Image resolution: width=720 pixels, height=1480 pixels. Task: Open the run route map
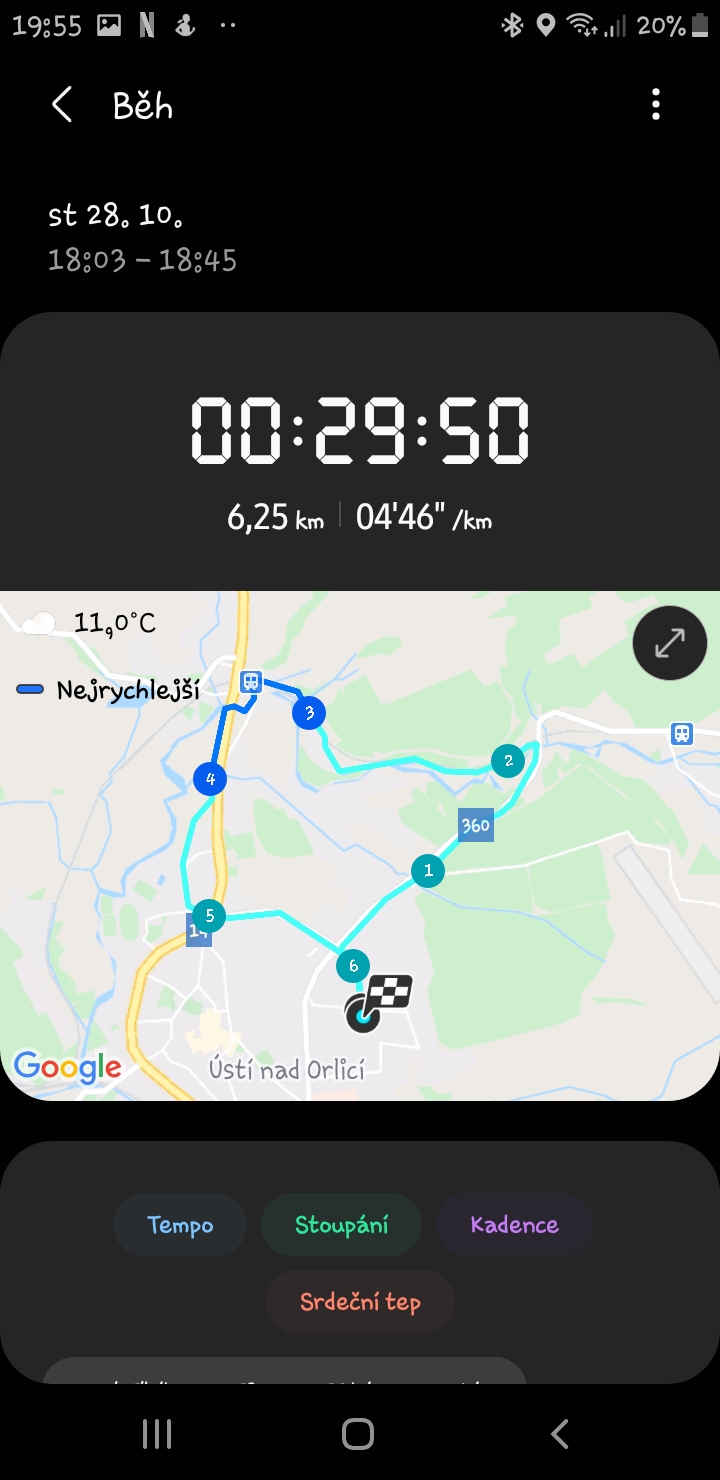click(360, 846)
